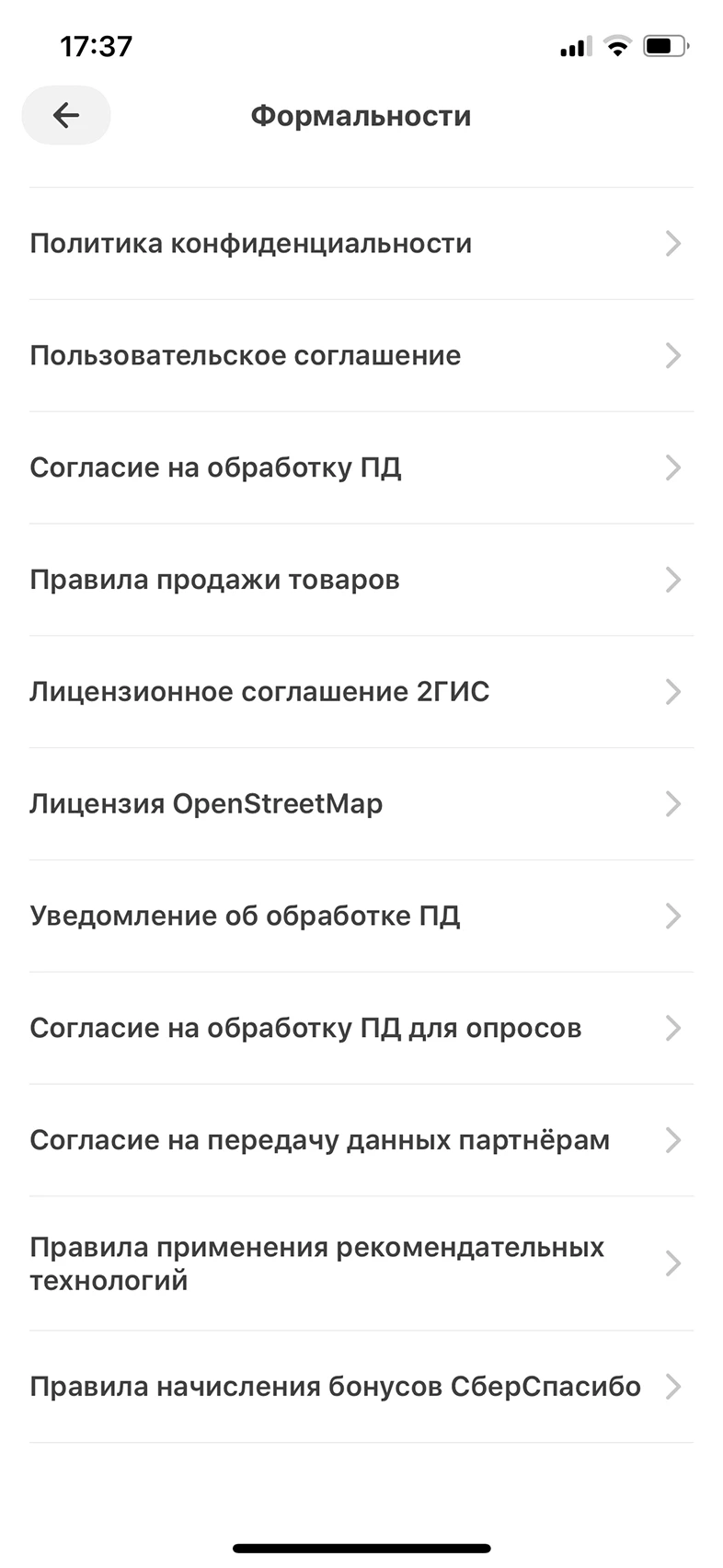This screenshot has width=723, height=1568.
Task: Open Политика конфиденциальности
Action: [x=361, y=244]
